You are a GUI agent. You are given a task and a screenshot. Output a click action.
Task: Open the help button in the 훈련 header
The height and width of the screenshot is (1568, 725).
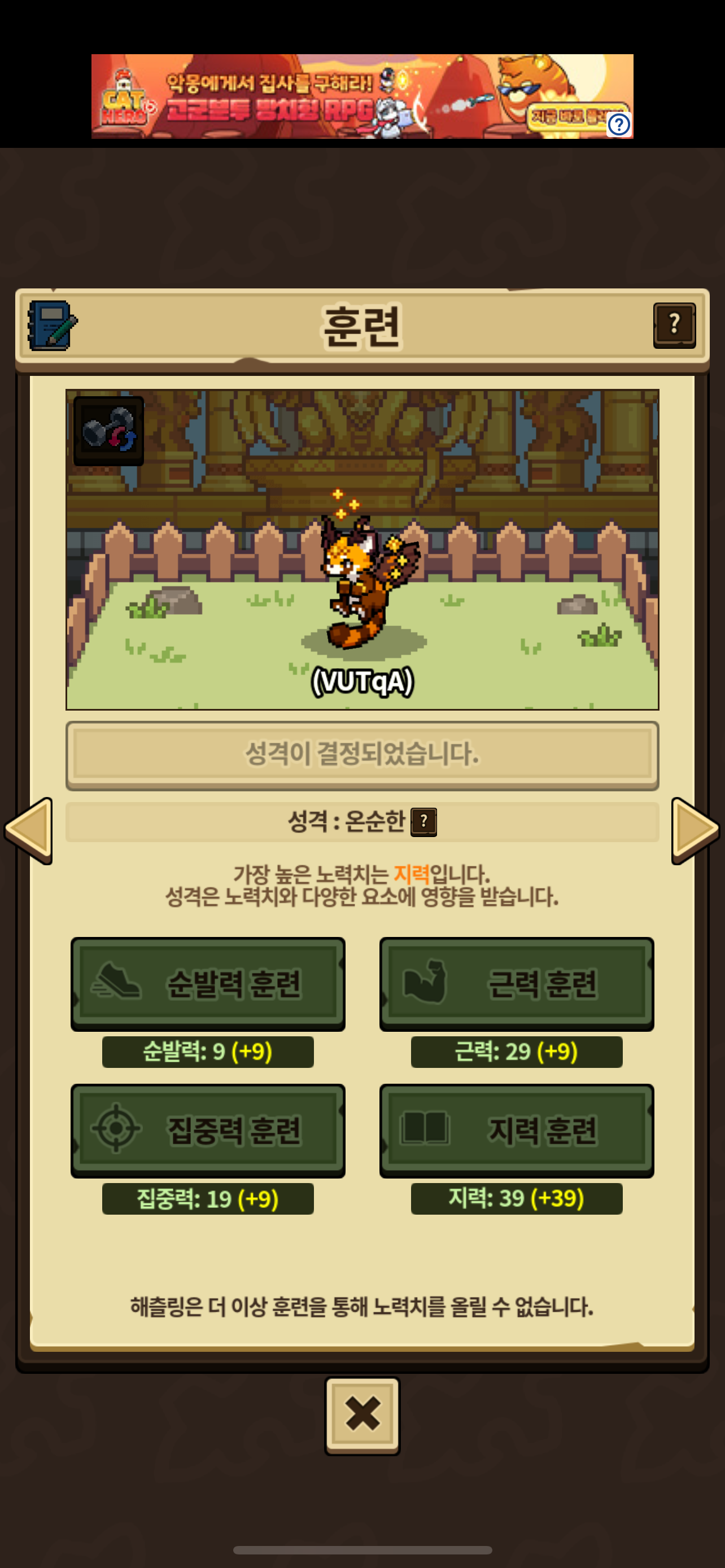click(x=674, y=325)
